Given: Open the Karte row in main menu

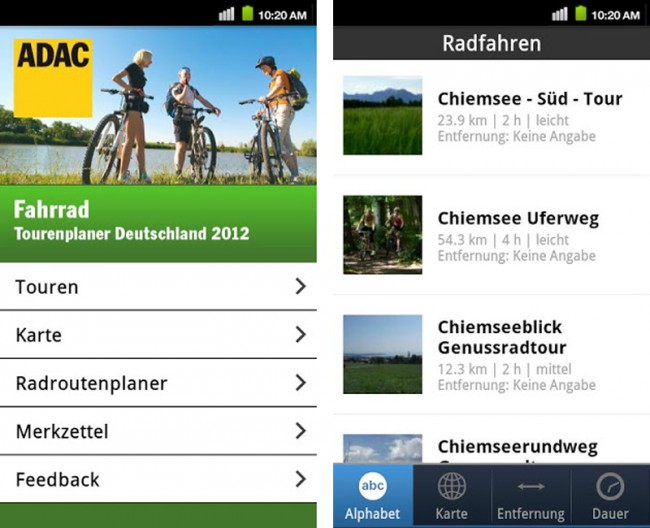Looking at the screenshot, I should [158, 335].
